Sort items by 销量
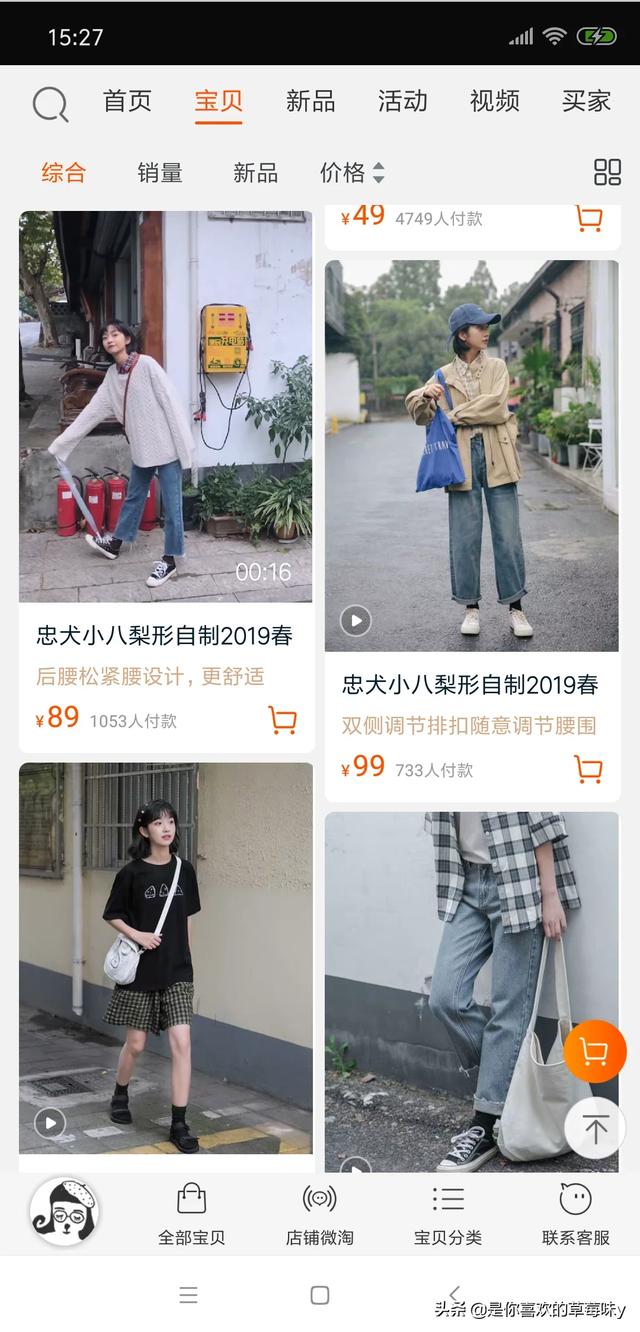The image size is (640, 1332). click(x=160, y=172)
